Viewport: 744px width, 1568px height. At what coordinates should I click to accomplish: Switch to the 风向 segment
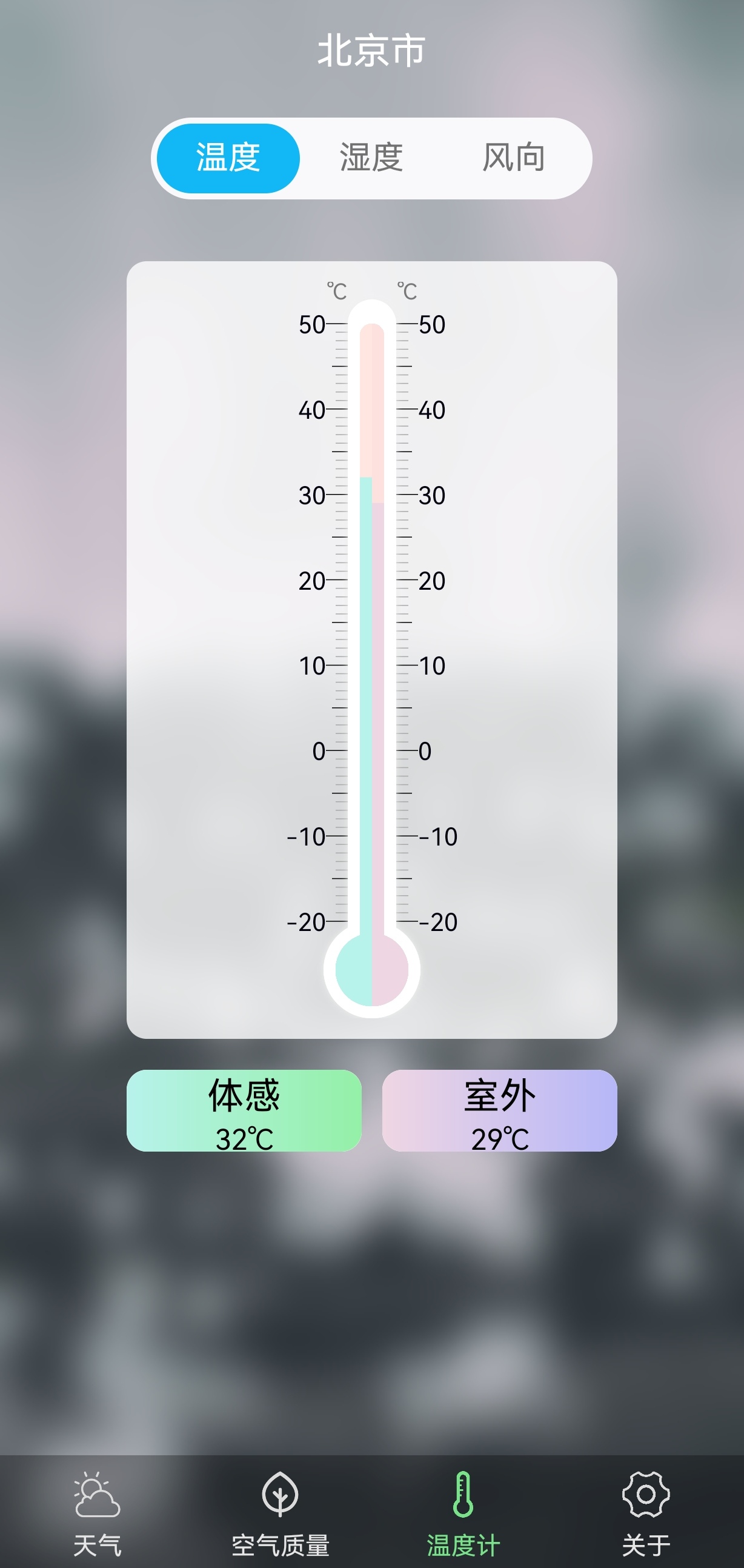pos(513,158)
